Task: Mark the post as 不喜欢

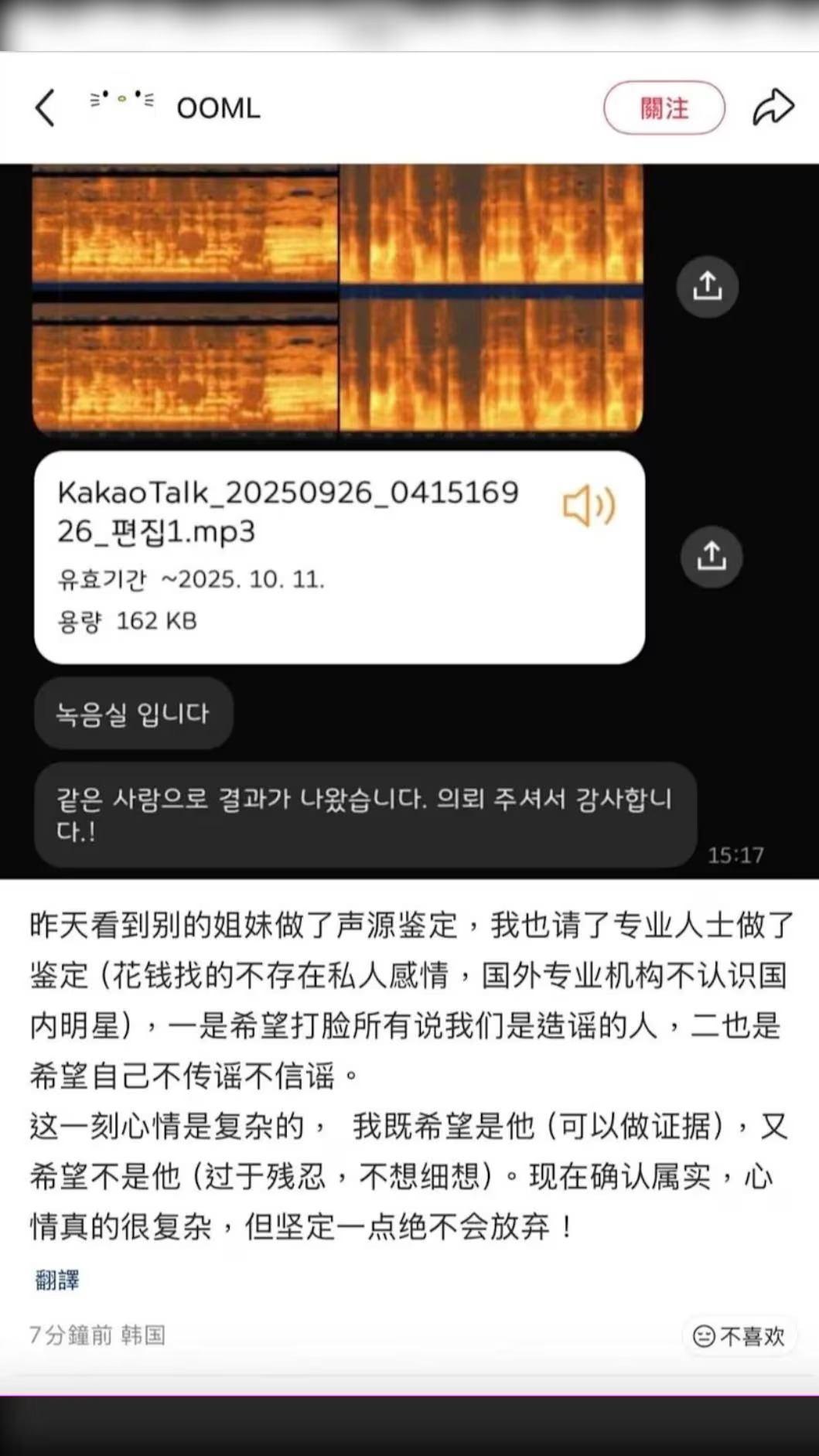Action: 739,1335
